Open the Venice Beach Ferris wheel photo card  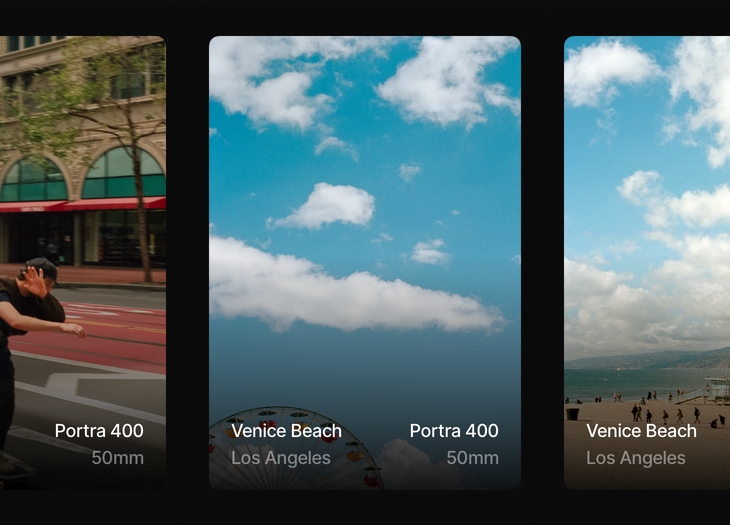[364, 262]
